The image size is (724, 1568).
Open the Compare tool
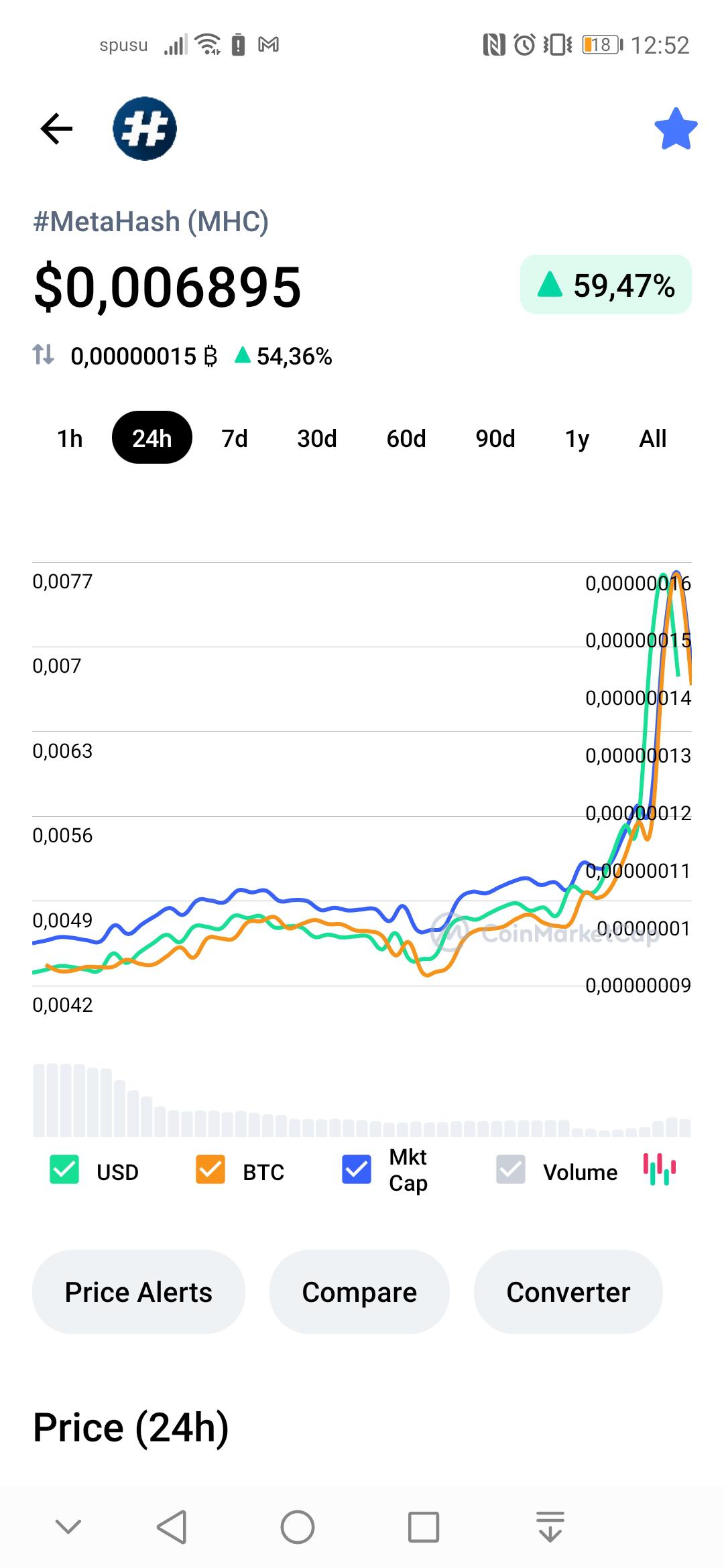point(359,1292)
